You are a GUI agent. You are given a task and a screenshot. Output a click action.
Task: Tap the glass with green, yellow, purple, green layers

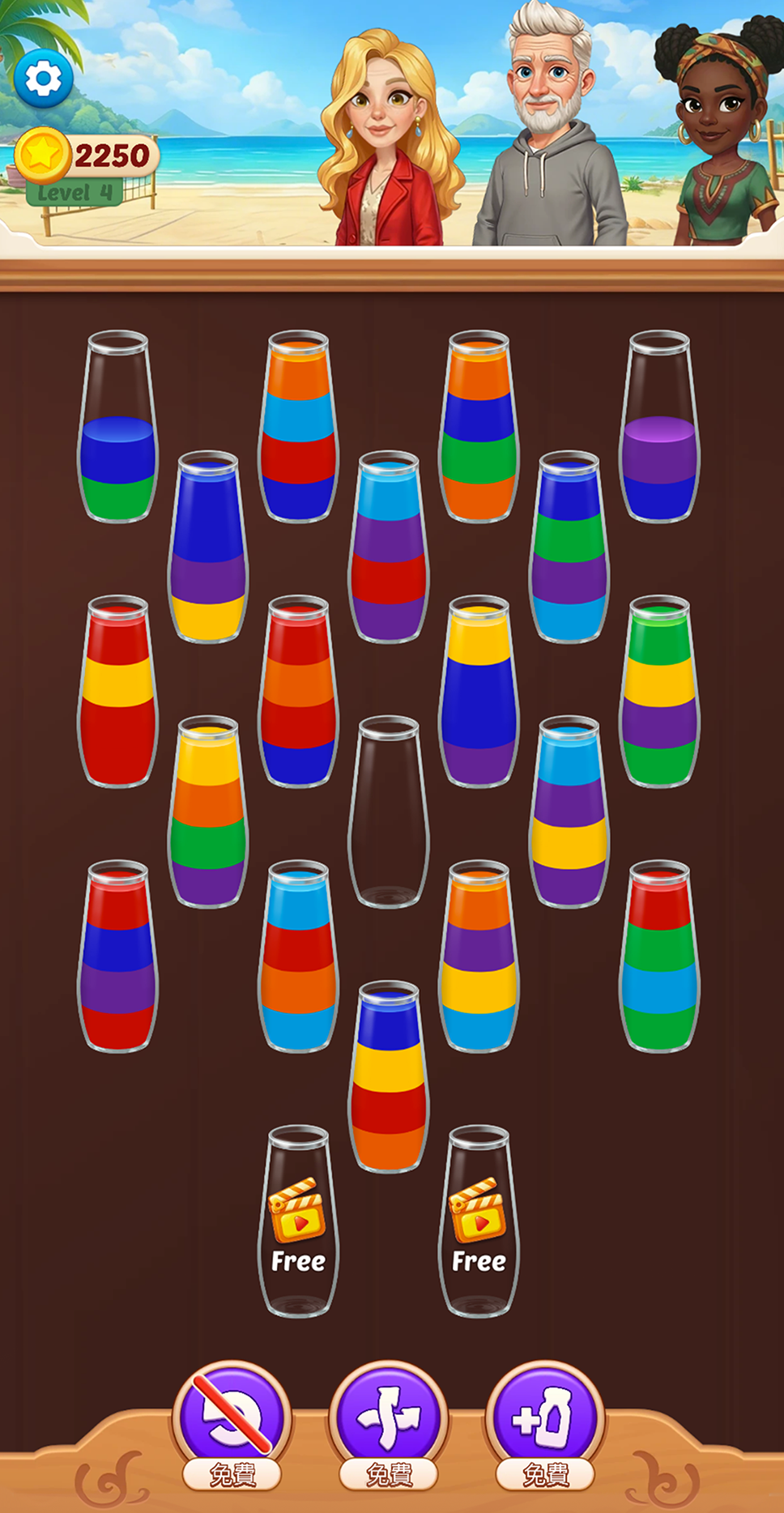pos(659,693)
